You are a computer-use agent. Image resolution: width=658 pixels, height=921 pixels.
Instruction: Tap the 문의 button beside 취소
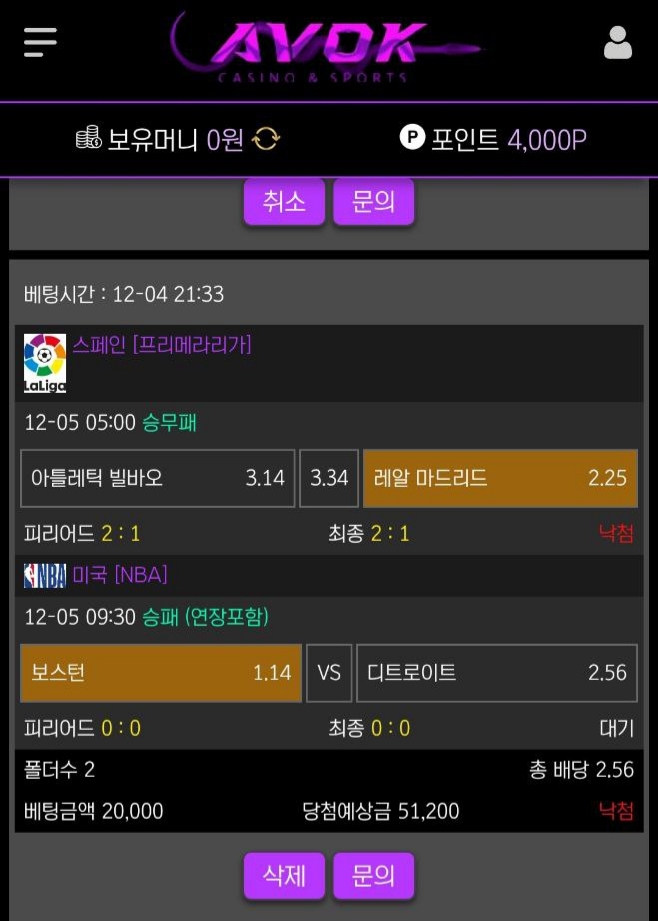373,202
